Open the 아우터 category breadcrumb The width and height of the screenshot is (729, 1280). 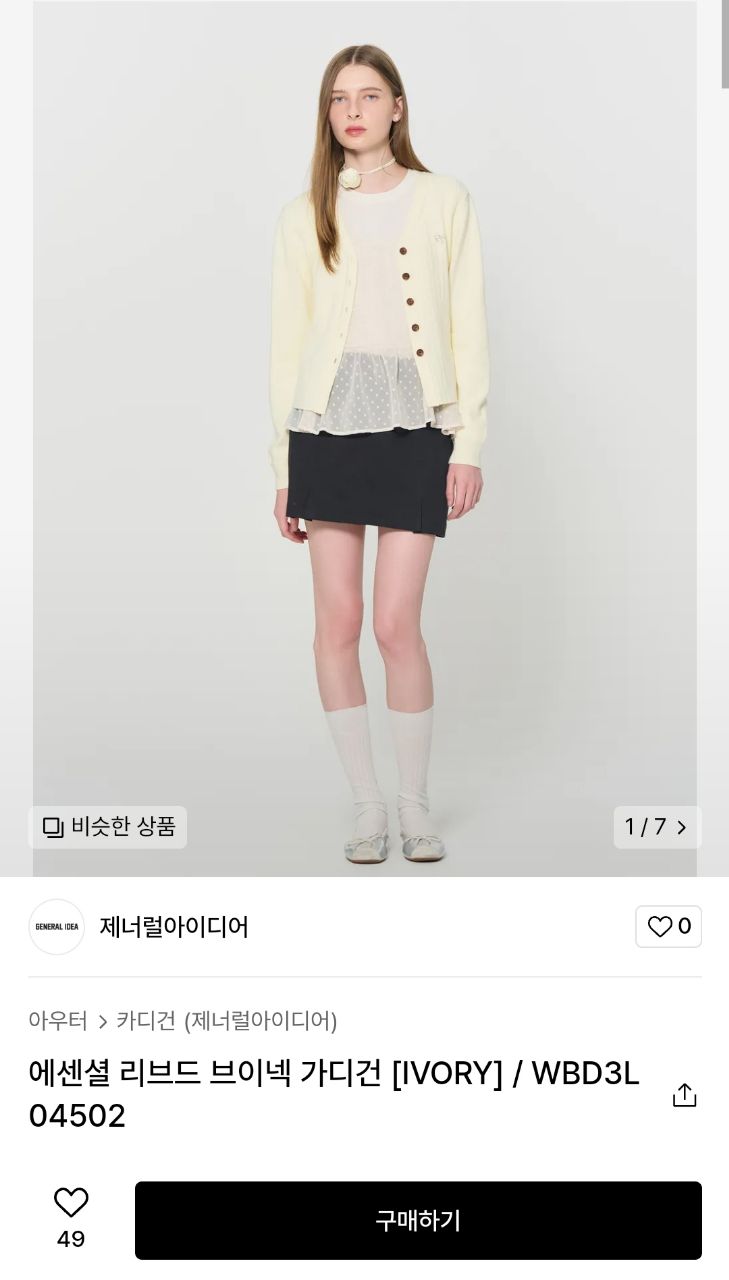[58, 1021]
